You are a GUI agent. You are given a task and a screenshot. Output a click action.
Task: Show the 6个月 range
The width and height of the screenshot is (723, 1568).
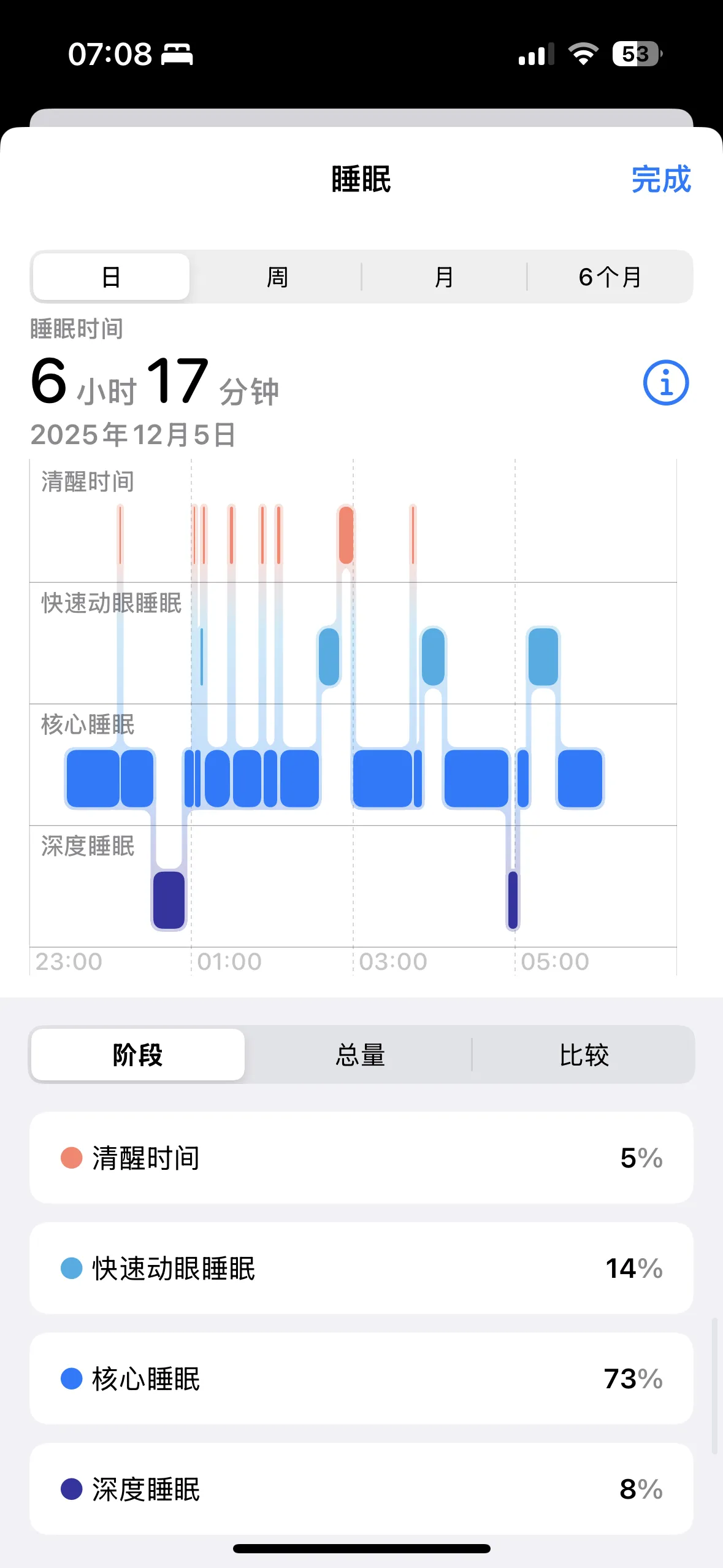tap(610, 277)
